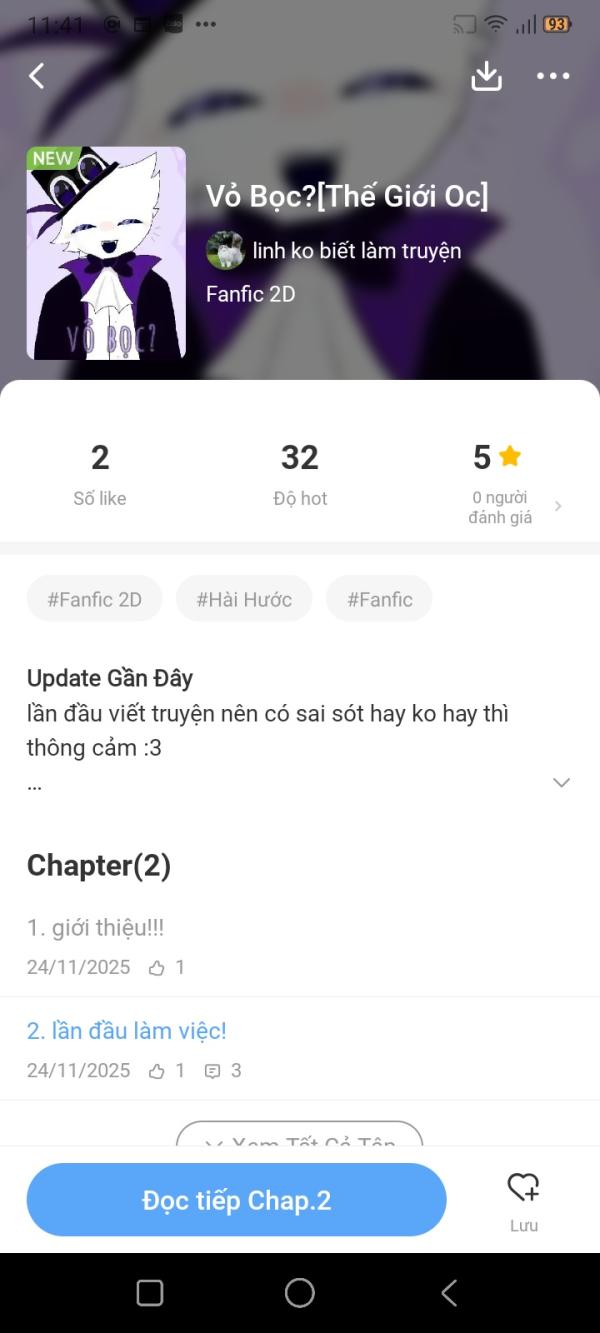Tap the #Fanfic tag chip
The width and height of the screenshot is (600, 1333).
click(x=379, y=599)
